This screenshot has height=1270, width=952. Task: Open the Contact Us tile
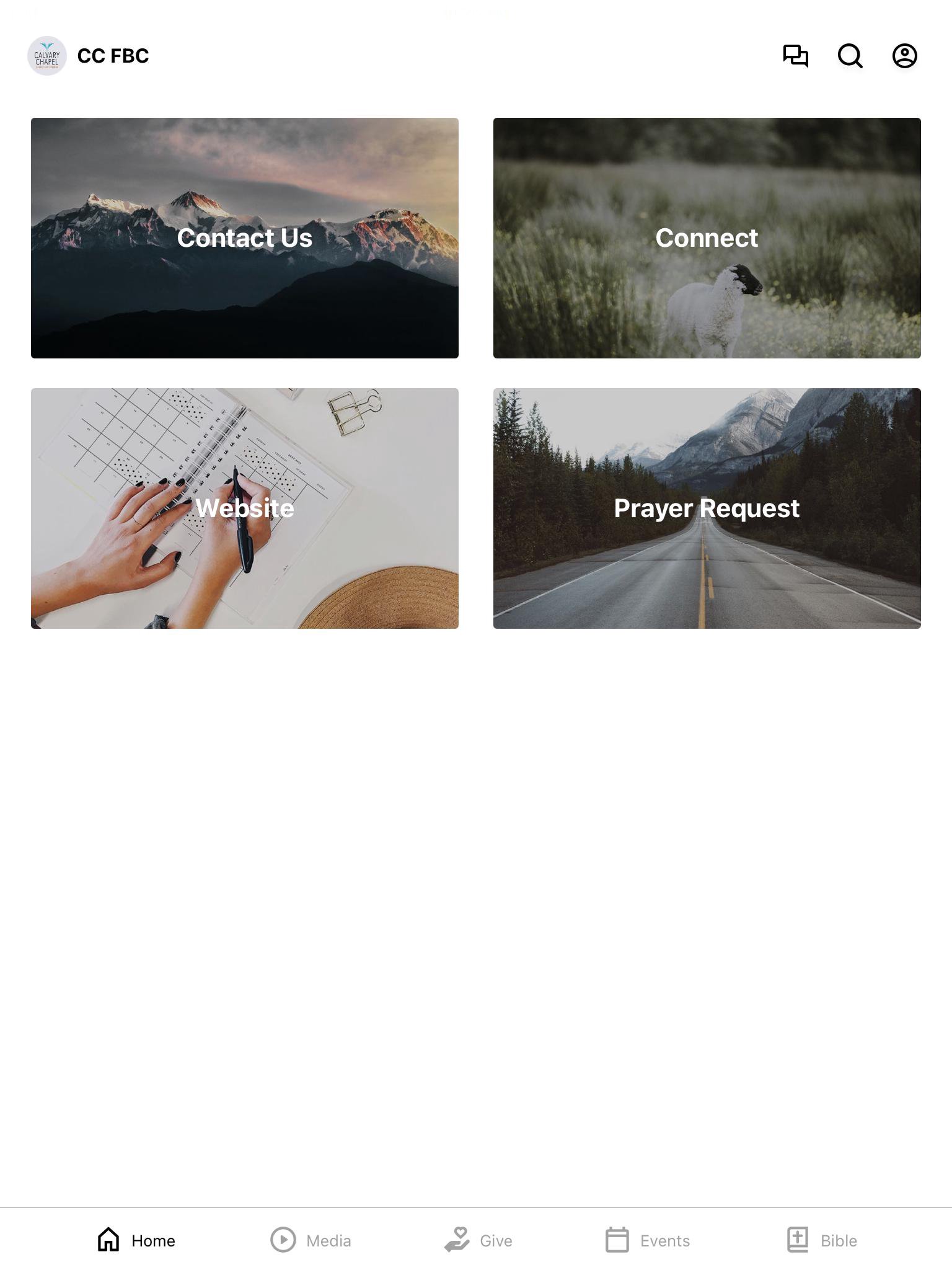245,238
